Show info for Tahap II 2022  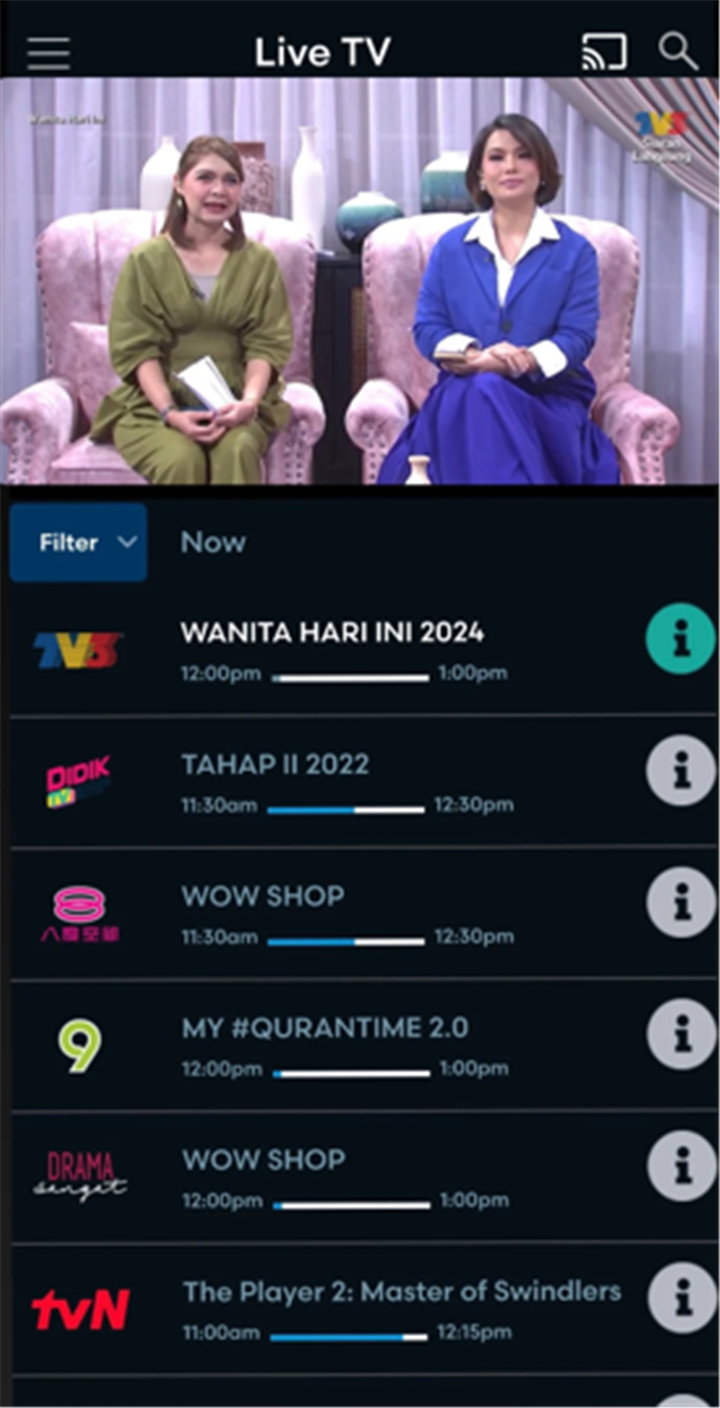coord(681,770)
